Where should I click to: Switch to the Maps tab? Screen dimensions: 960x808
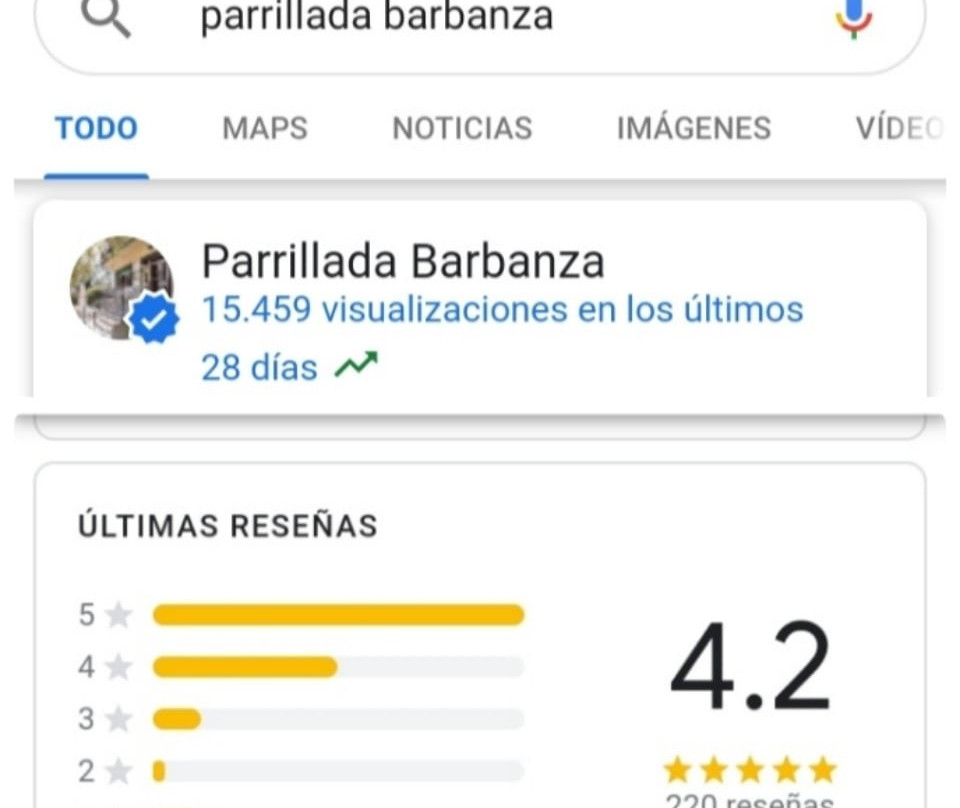[265, 129]
